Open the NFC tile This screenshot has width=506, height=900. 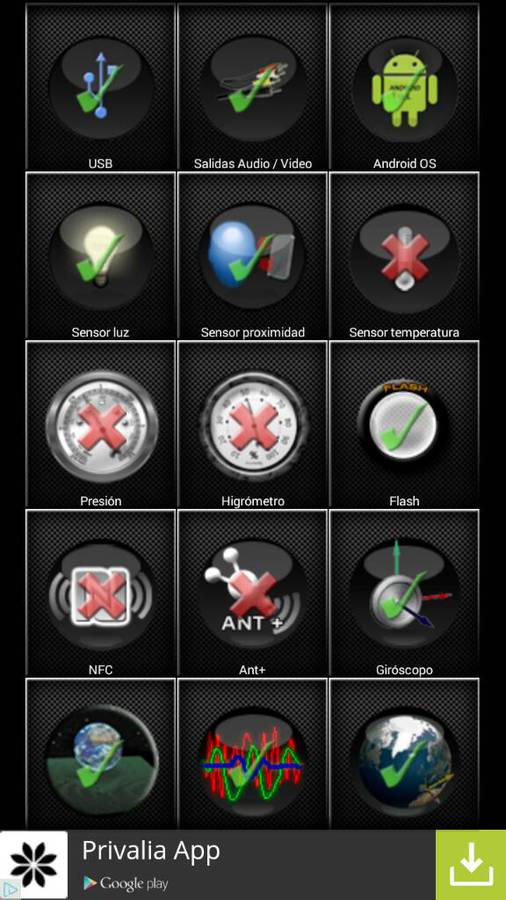[x=100, y=593]
